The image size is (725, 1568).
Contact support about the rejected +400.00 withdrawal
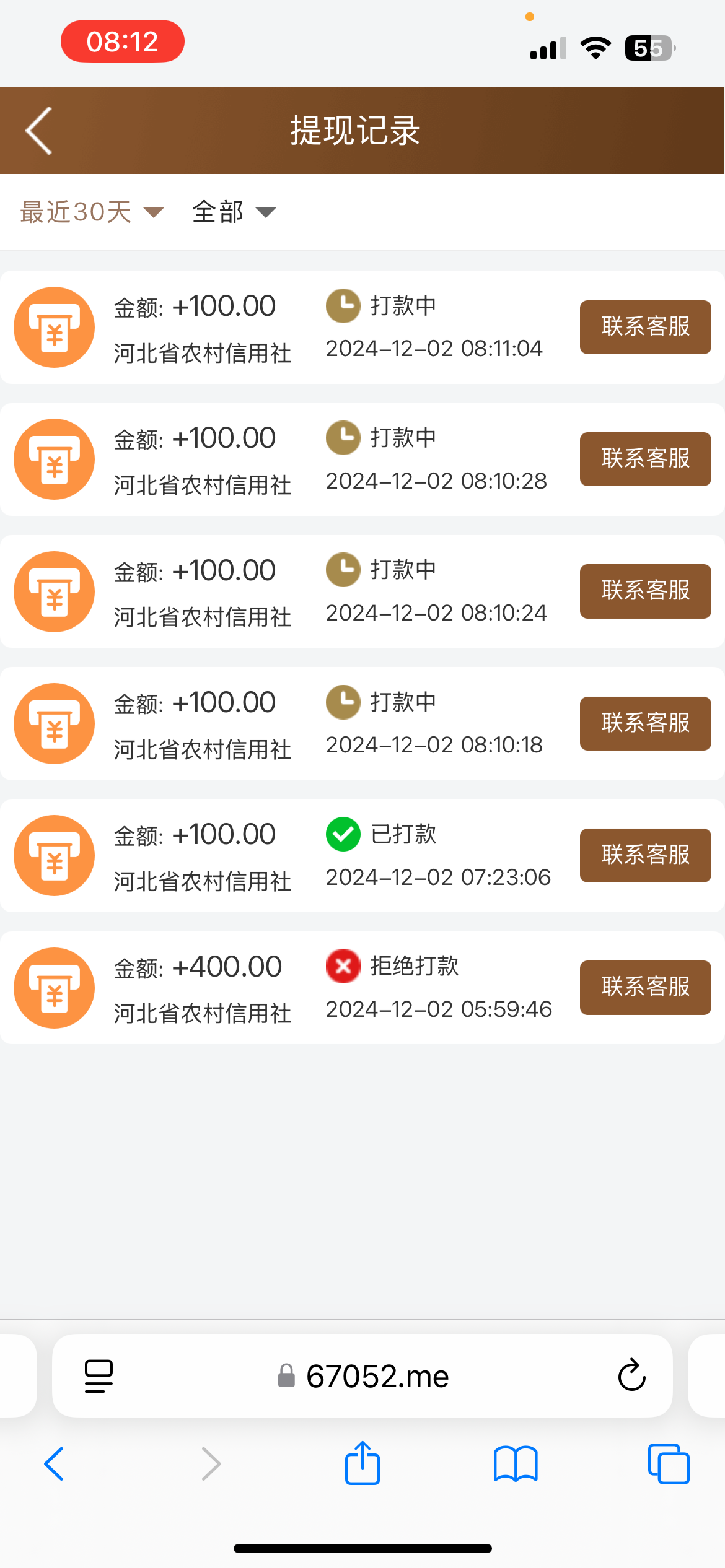click(x=645, y=987)
